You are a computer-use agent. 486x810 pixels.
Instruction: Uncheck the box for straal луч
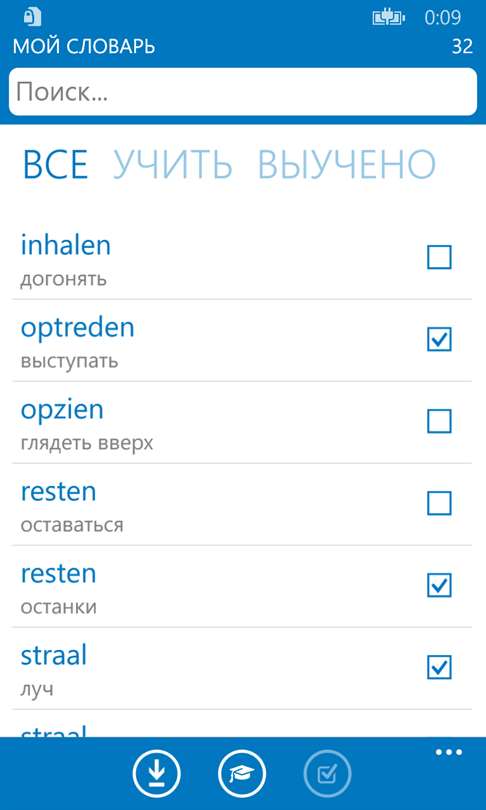click(439, 667)
